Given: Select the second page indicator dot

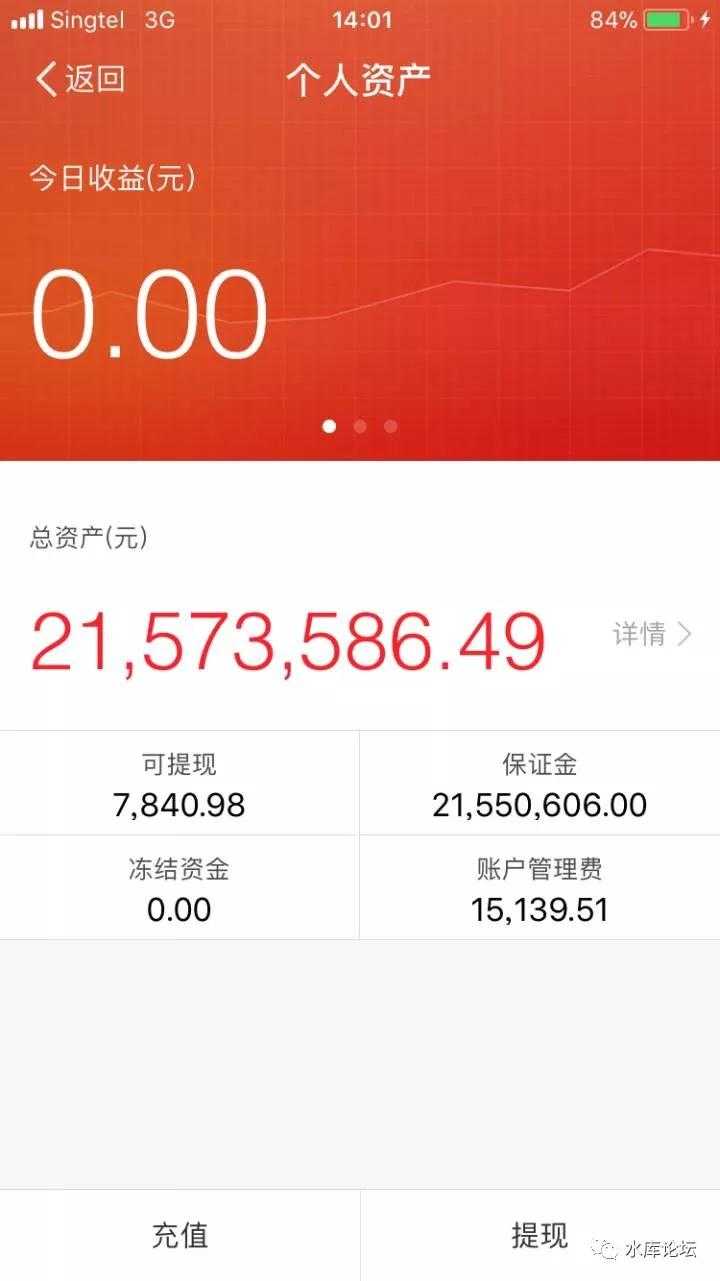Looking at the screenshot, I should pos(360,426).
